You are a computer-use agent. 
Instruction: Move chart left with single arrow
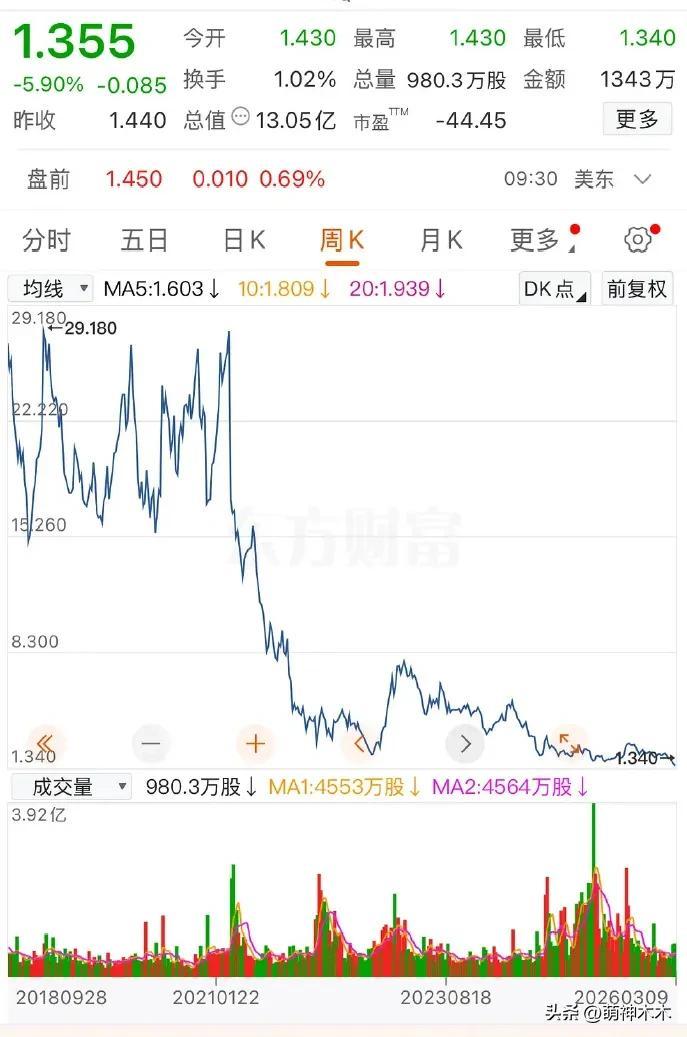(x=360, y=744)
